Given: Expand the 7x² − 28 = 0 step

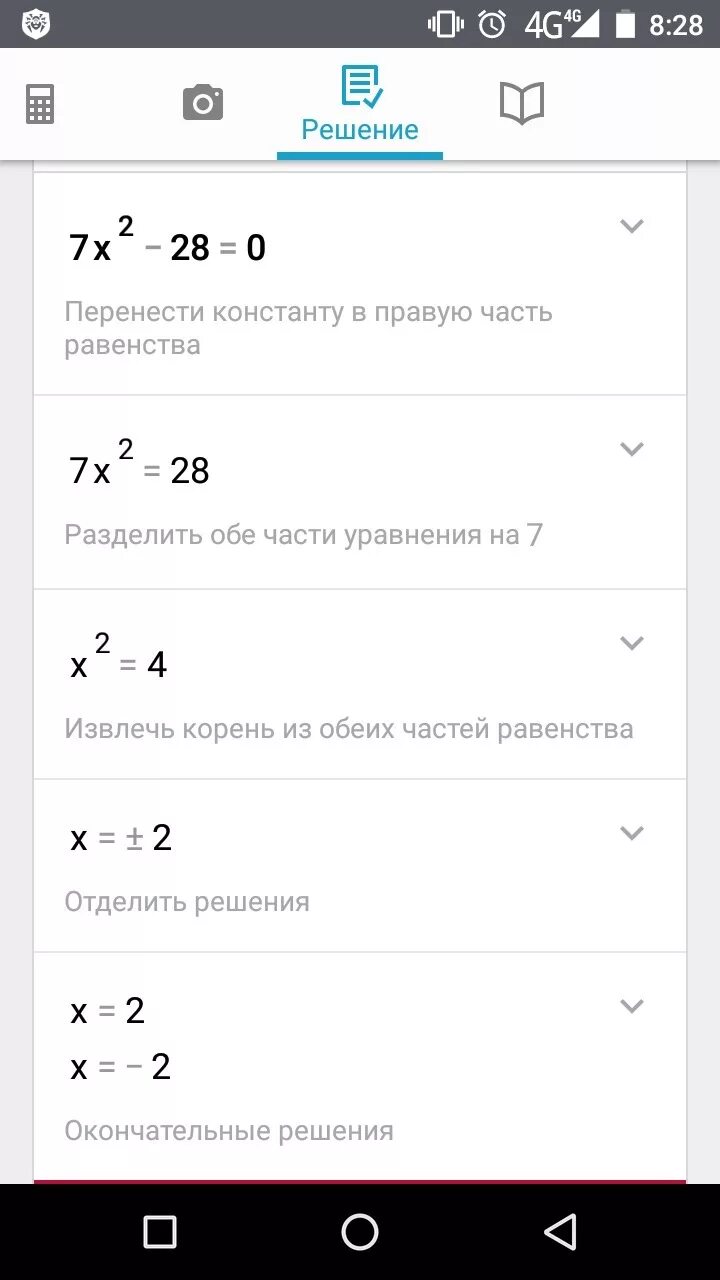Looking at the screenshot, I should [x=631, y=227].
